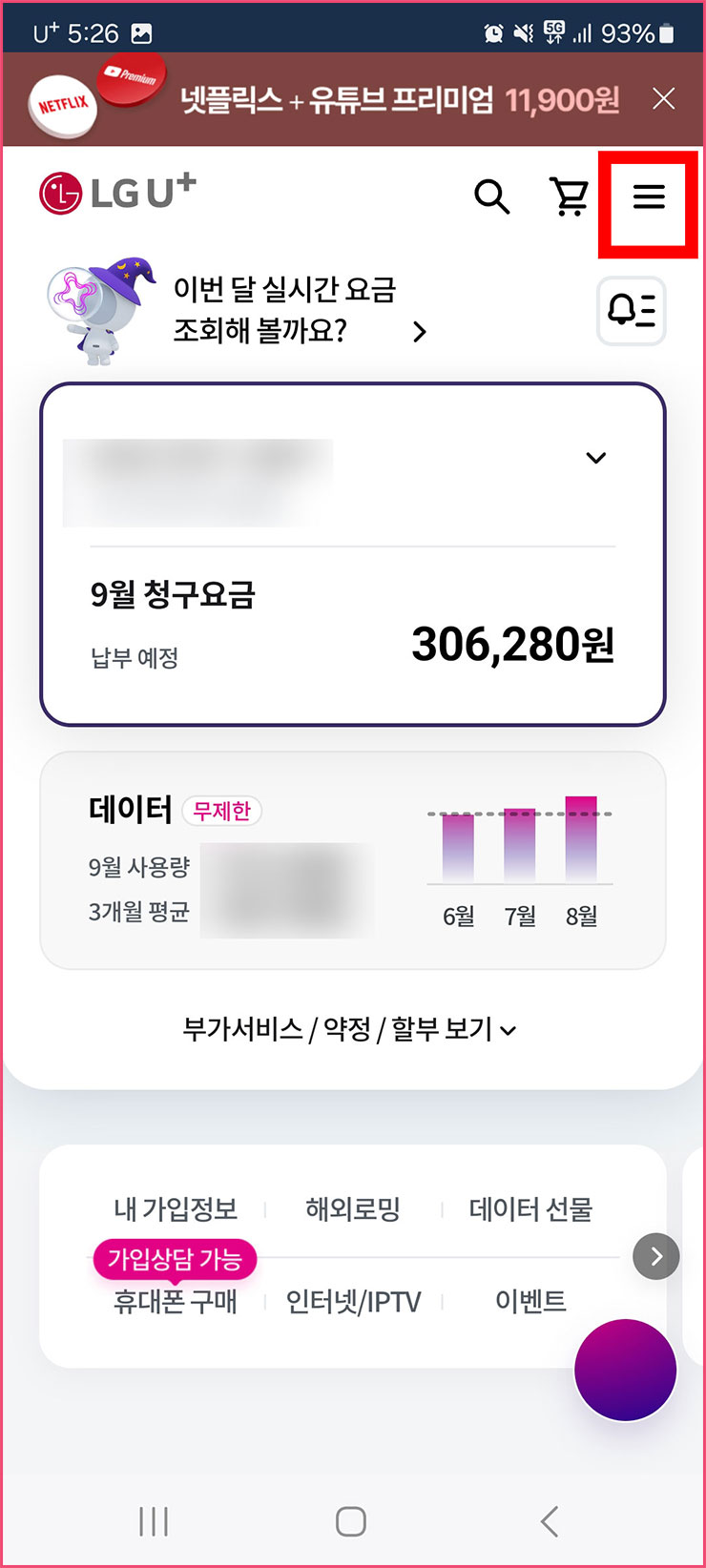This screenshot has width=706, height=1568.
Task: Open the search function
Action: tap(492, 196)
